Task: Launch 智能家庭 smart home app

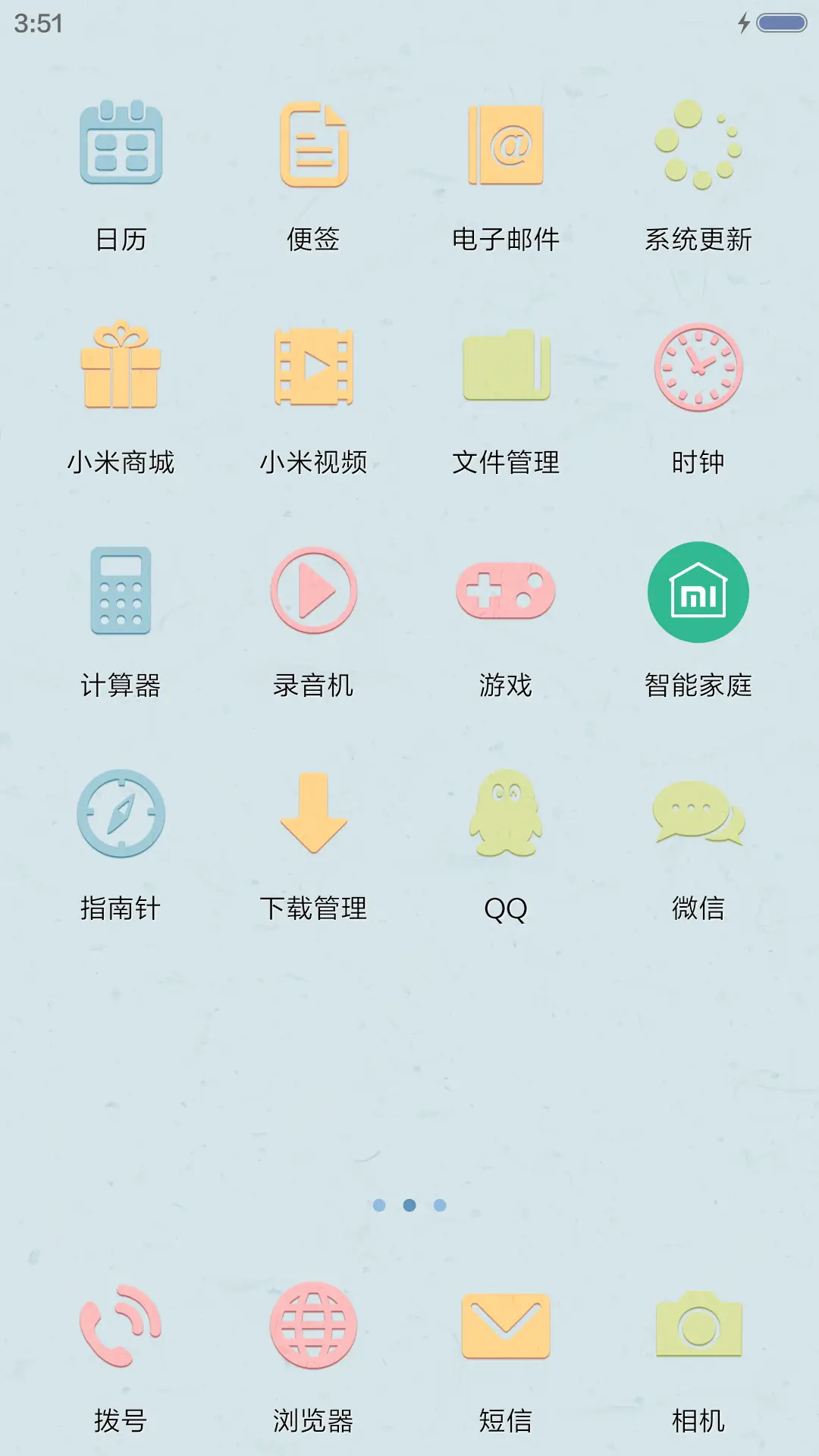Action: tap(699, 591)
